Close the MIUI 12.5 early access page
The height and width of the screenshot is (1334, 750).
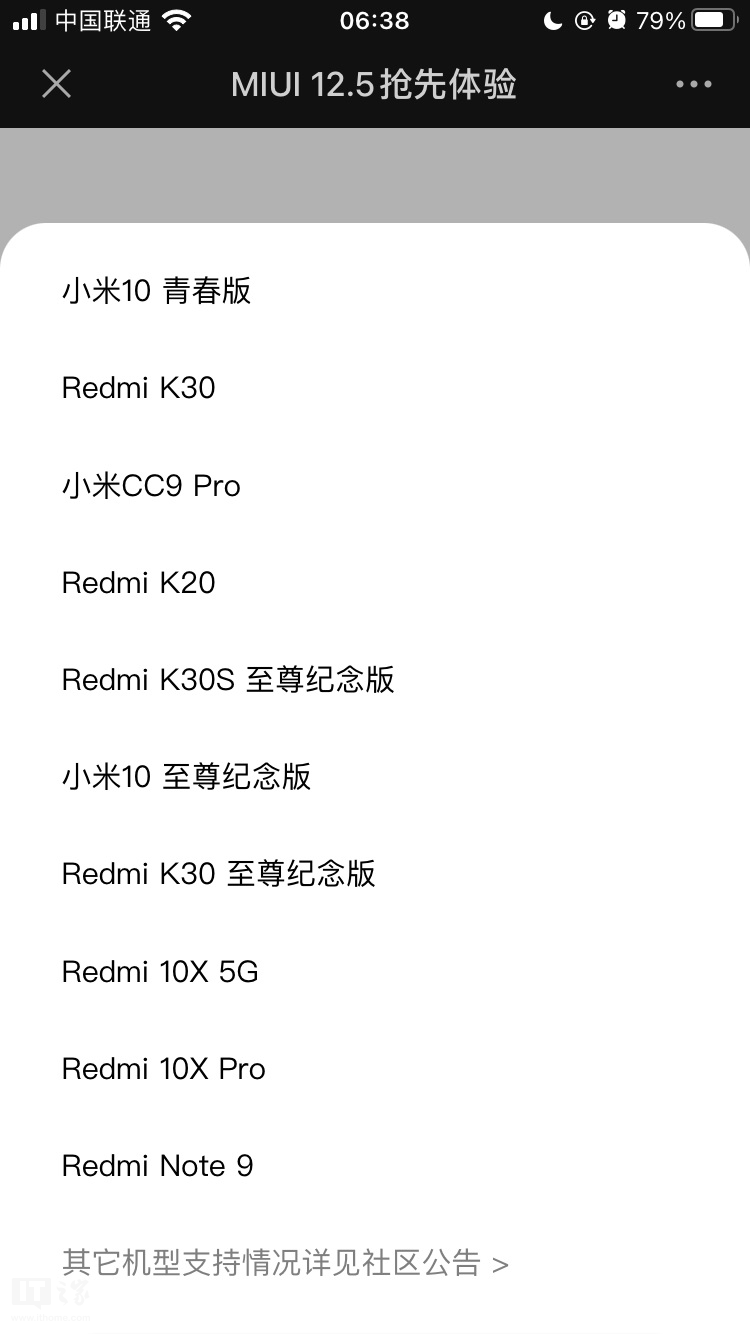tap(57, 84)
